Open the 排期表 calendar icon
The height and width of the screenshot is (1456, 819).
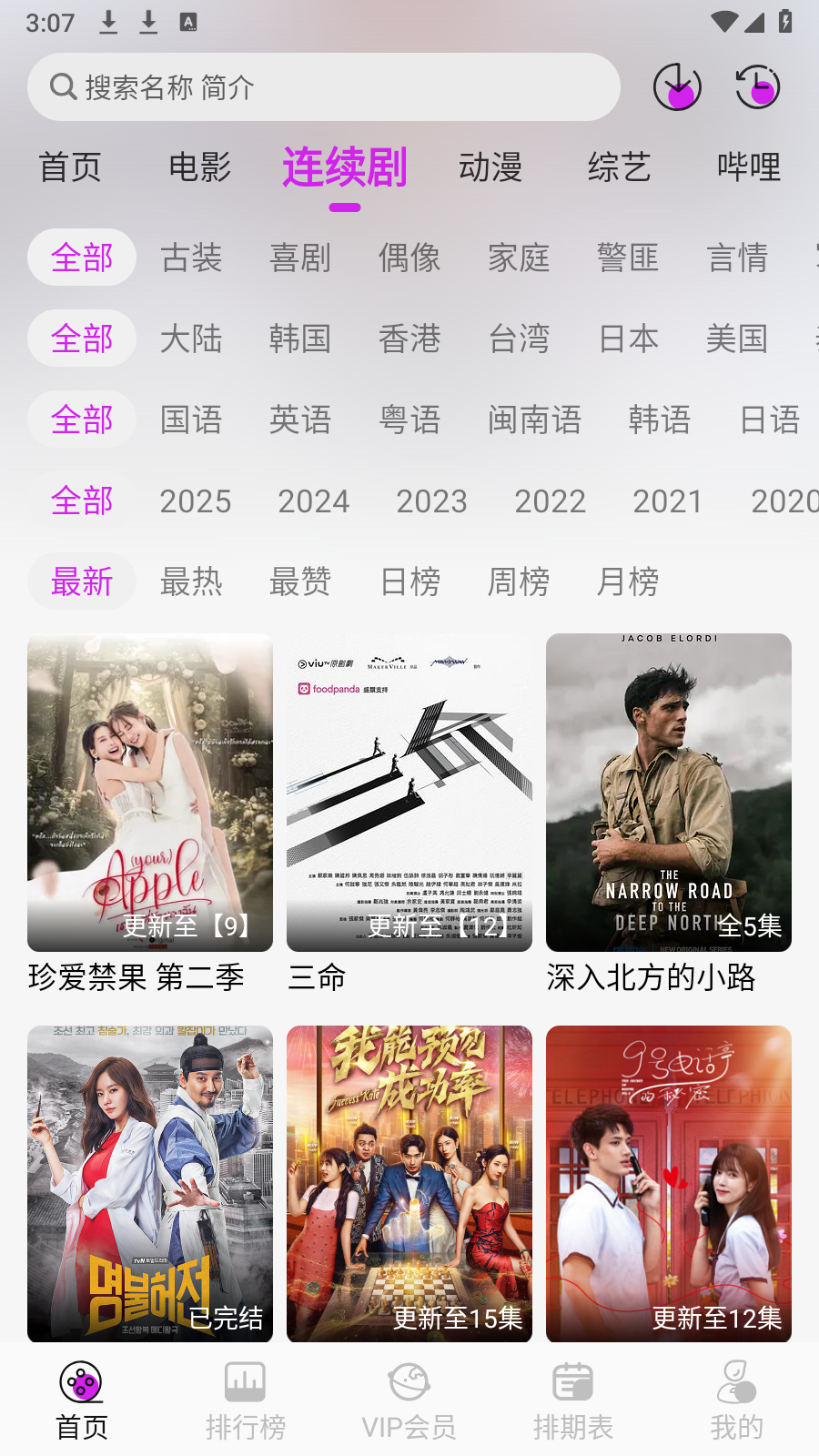(572, 1380)
